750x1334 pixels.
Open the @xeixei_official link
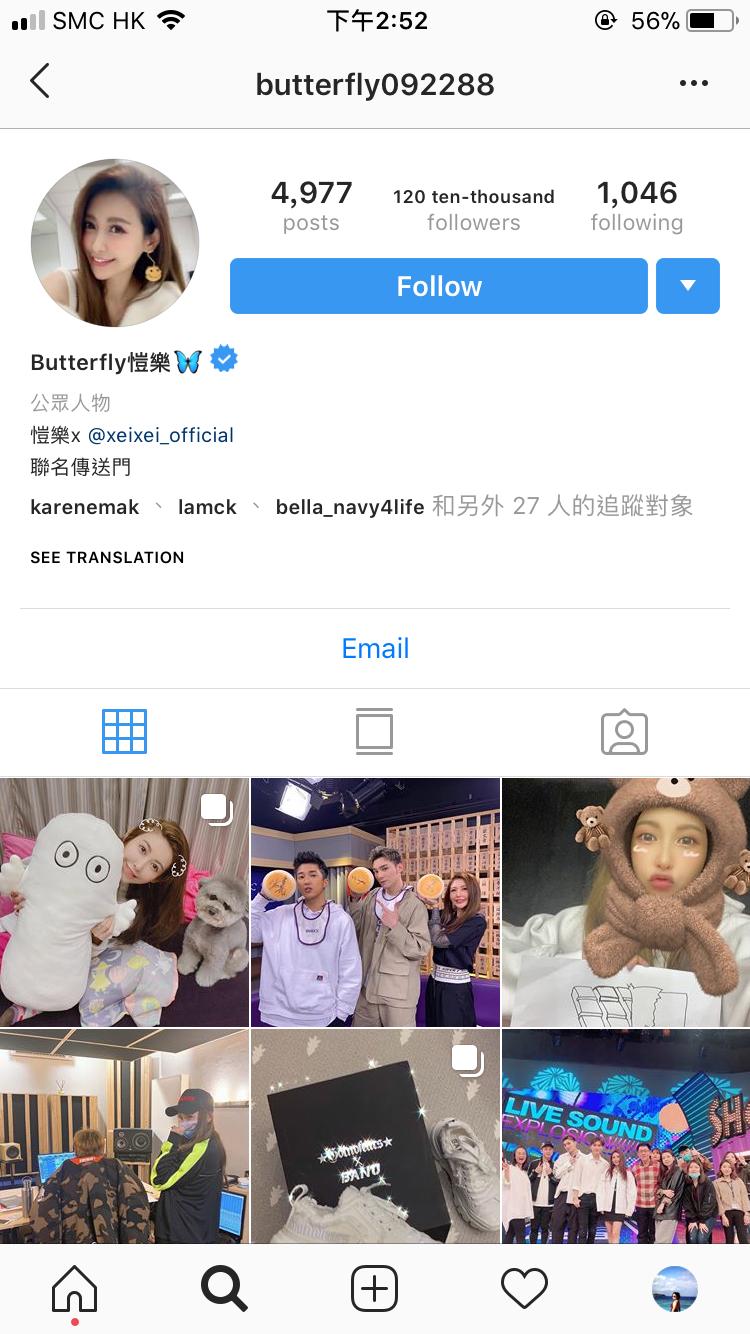click(161, 435)
